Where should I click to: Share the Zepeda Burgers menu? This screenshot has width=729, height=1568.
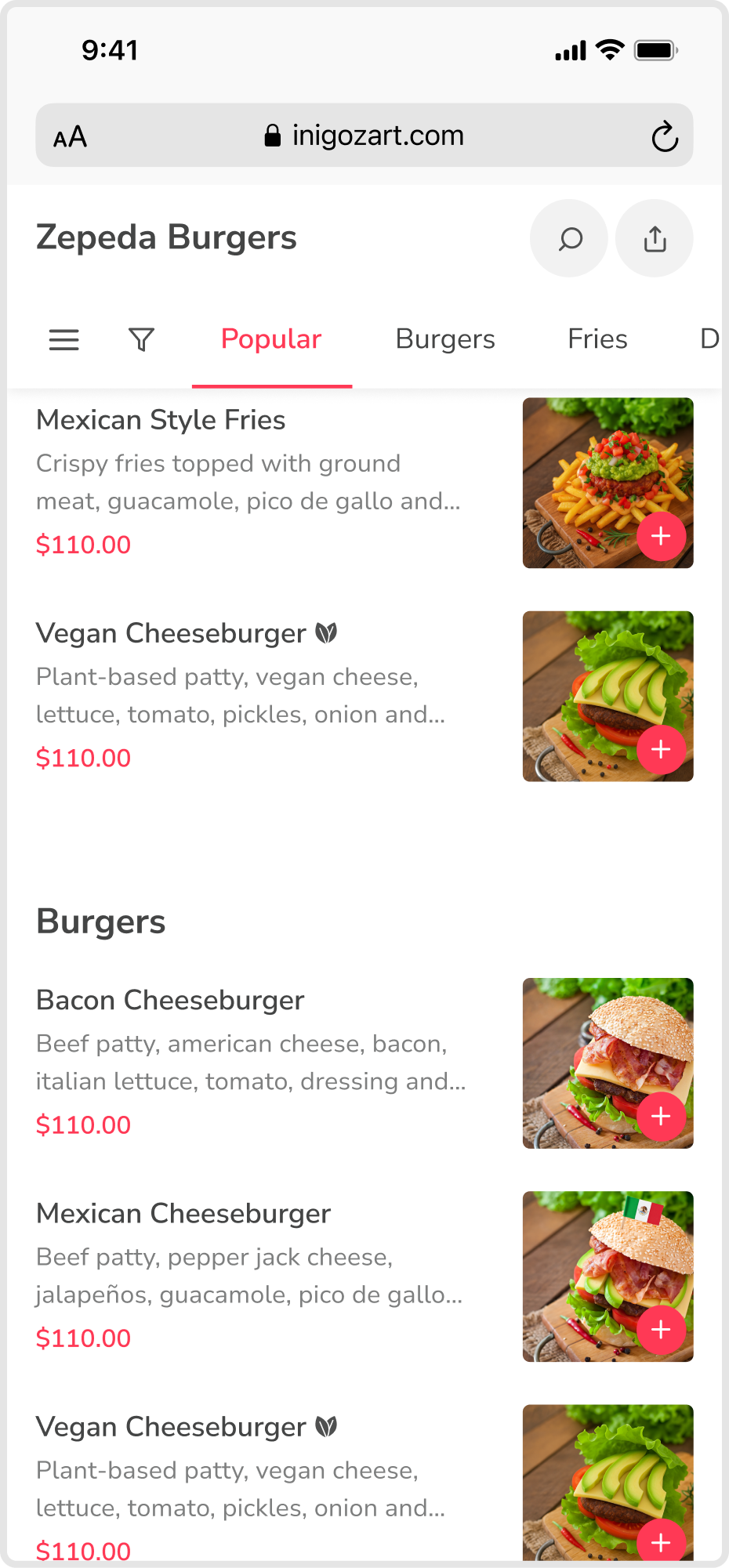click(655, 238)
